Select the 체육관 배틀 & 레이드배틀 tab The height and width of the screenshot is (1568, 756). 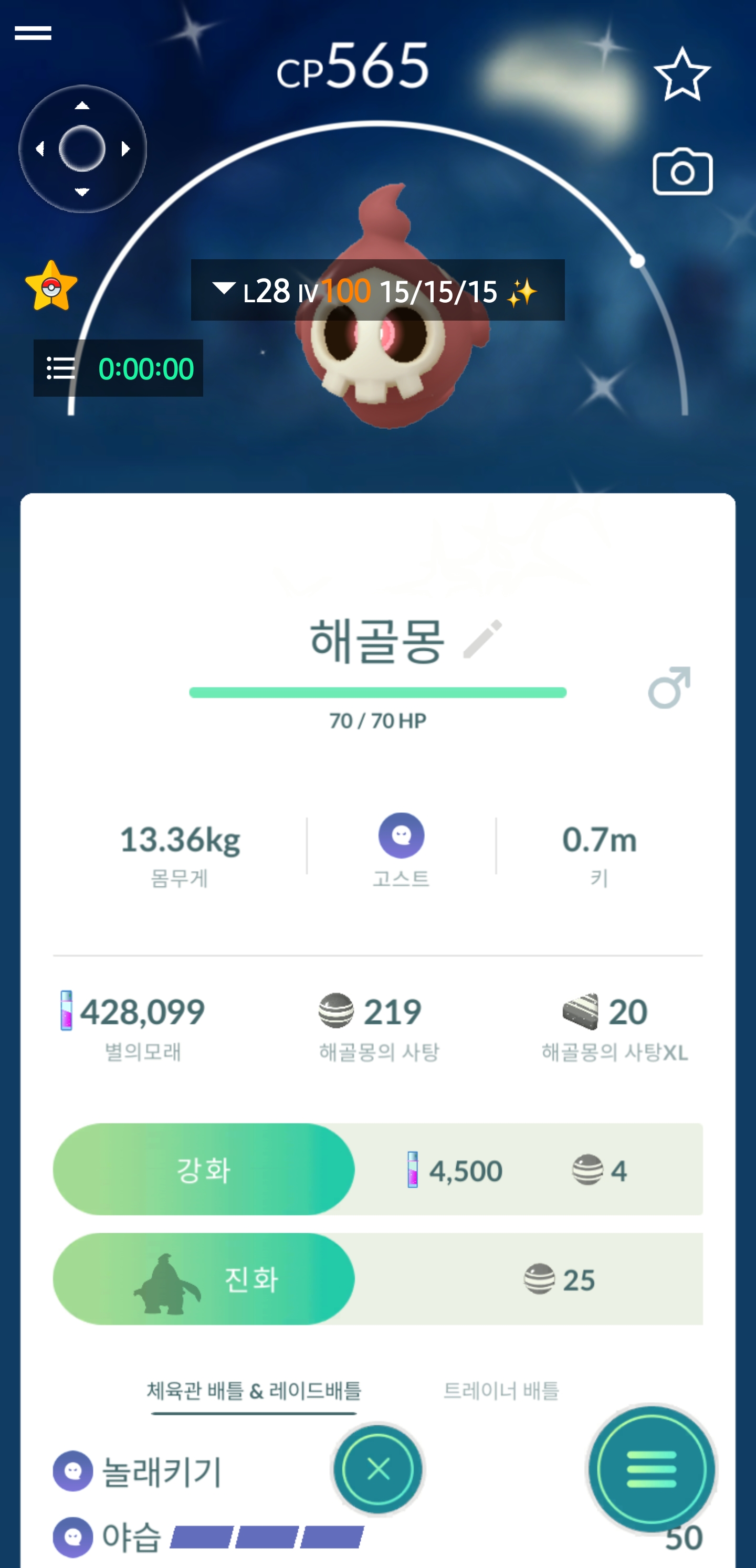coord(254,1390)
